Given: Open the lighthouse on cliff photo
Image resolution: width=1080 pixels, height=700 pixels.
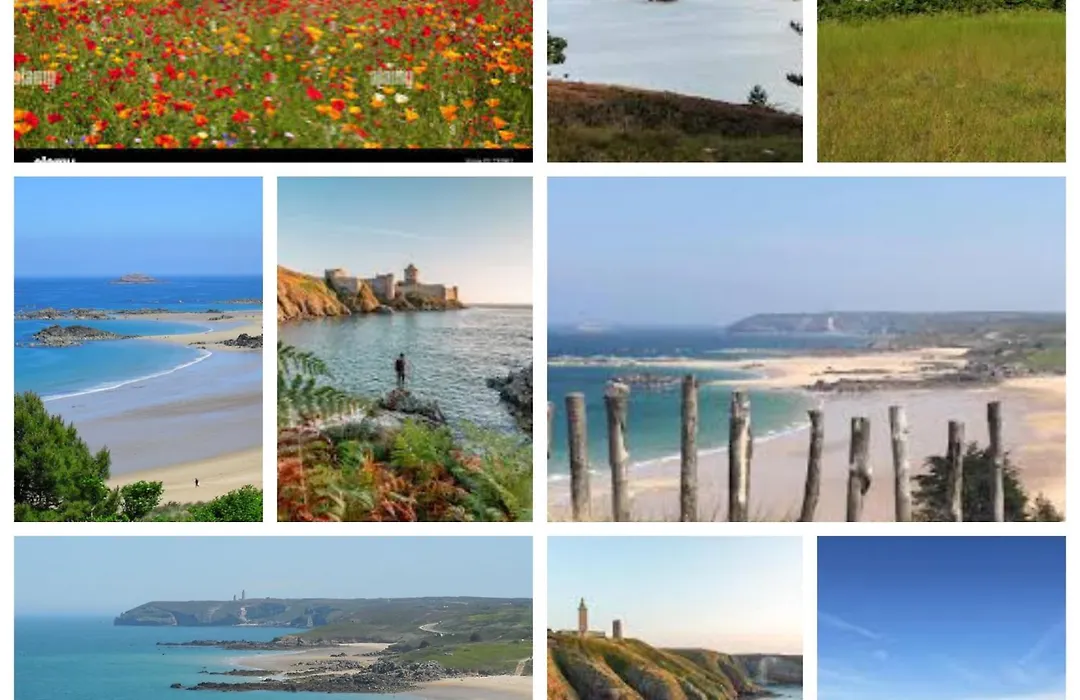Looking at the screenshot, I should [674, 617].
